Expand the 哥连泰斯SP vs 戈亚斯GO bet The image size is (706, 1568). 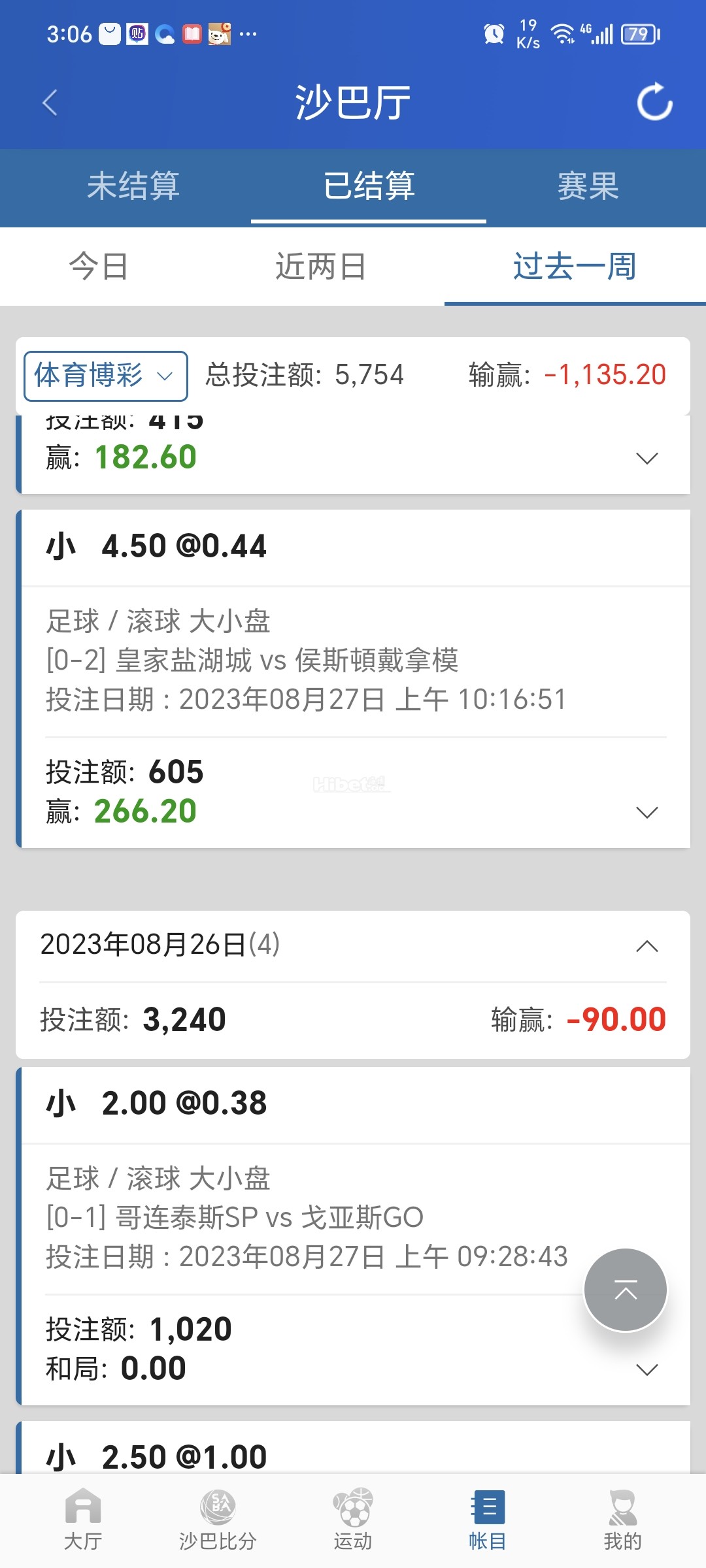647,1369
